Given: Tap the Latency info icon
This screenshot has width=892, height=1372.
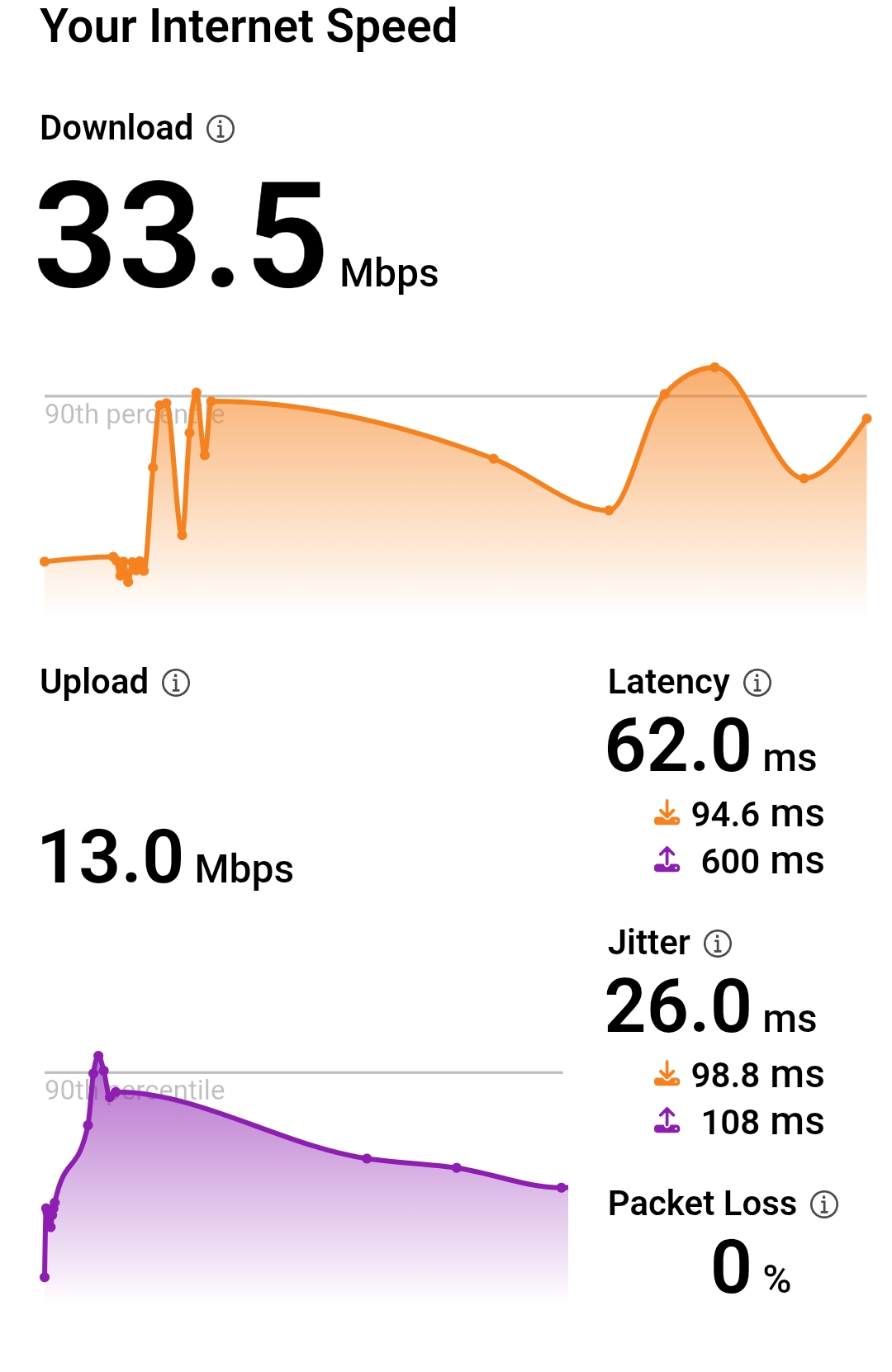Looking at the screenshot, I should tap(757, 683).
